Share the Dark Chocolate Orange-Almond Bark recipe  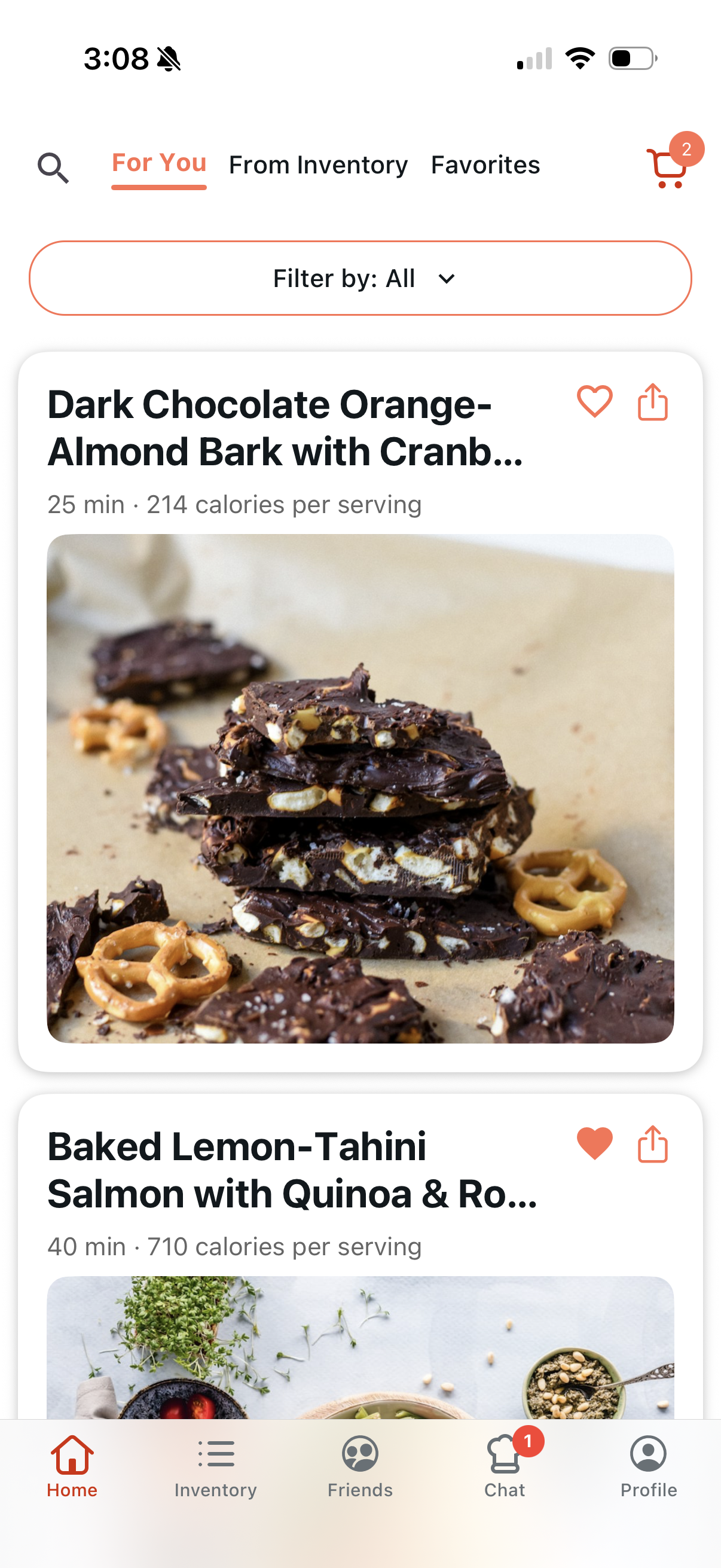click(x=652, y=402)
